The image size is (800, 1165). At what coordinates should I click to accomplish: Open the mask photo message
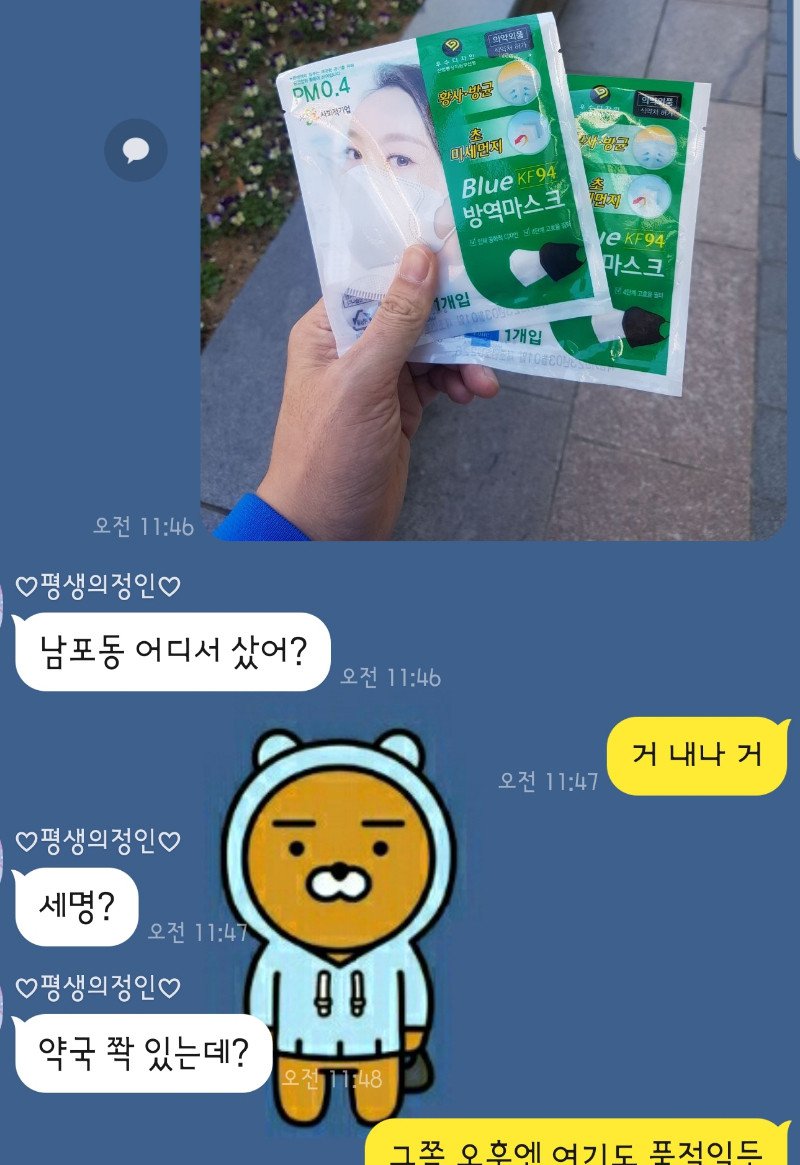493,270
